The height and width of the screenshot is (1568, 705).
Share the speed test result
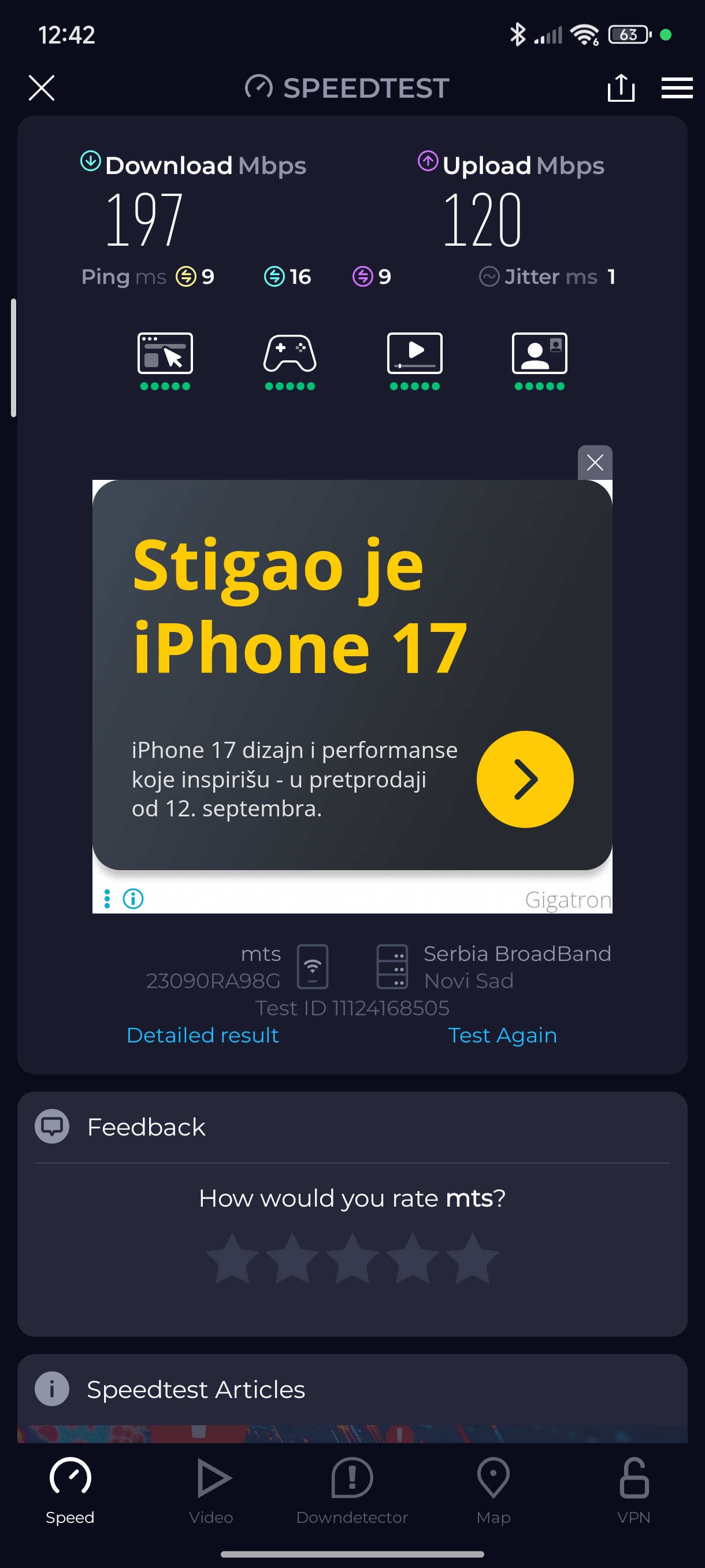(621, 88)
